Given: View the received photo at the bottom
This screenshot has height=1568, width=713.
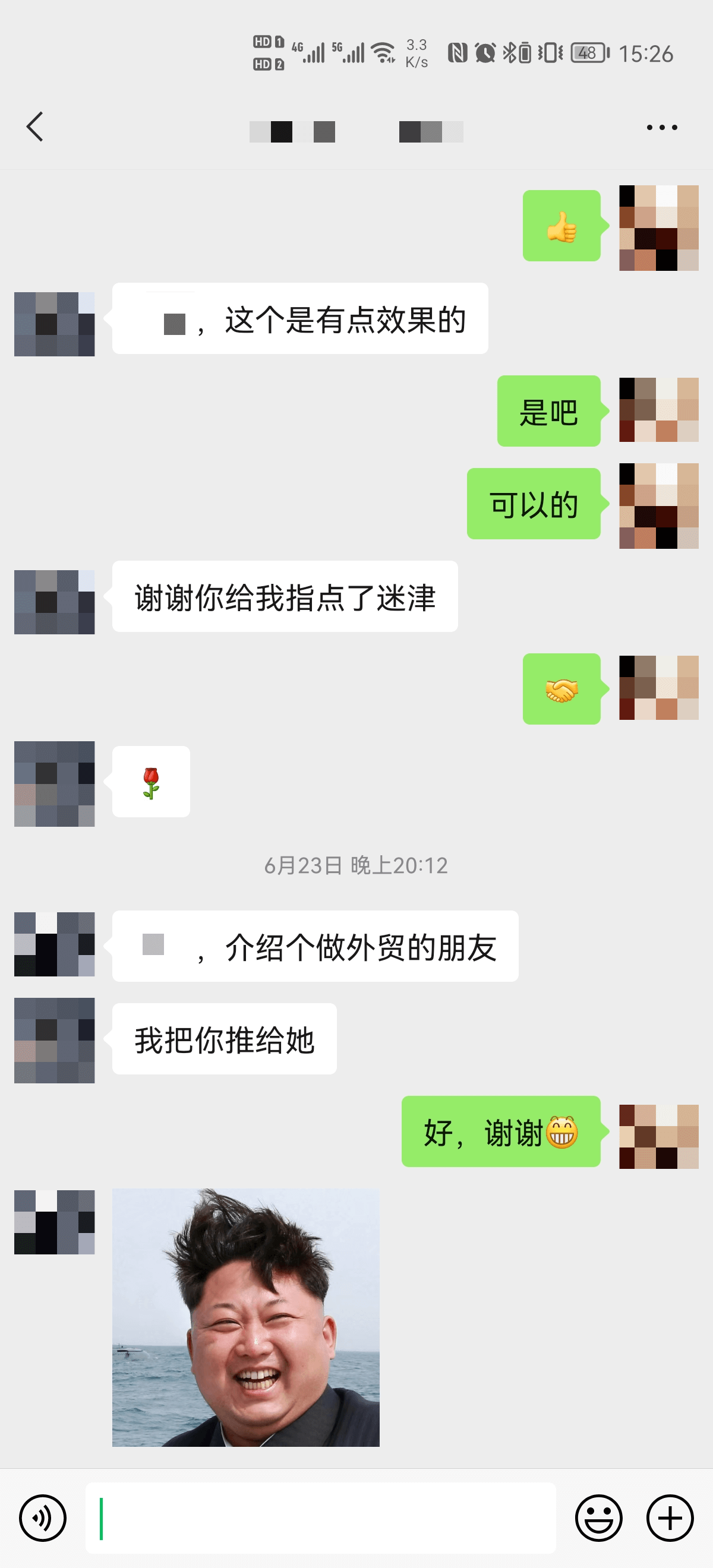Looking at the screenshot, I should 245,1317.
